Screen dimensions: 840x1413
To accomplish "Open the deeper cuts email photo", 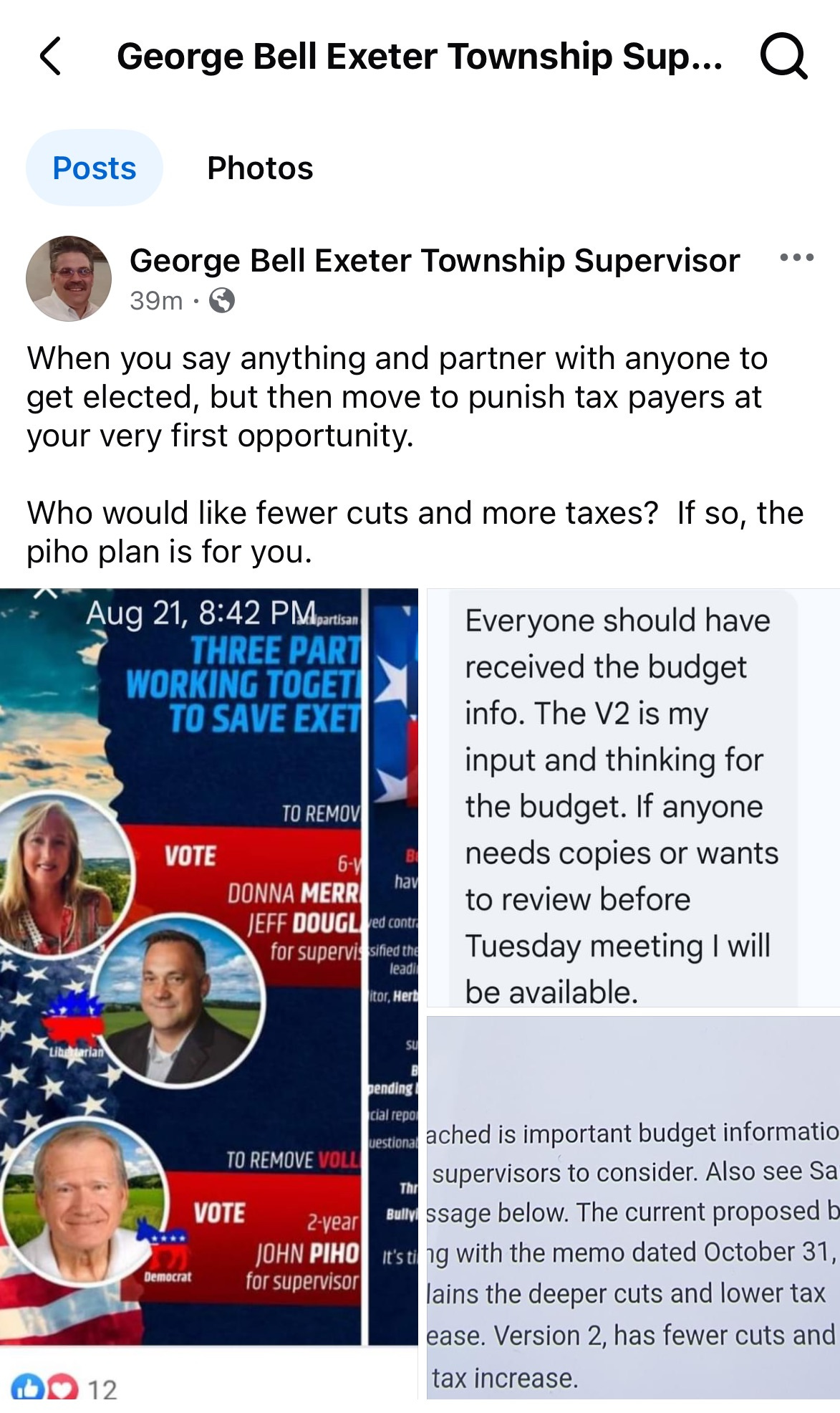I will (x=633, y=1207).
